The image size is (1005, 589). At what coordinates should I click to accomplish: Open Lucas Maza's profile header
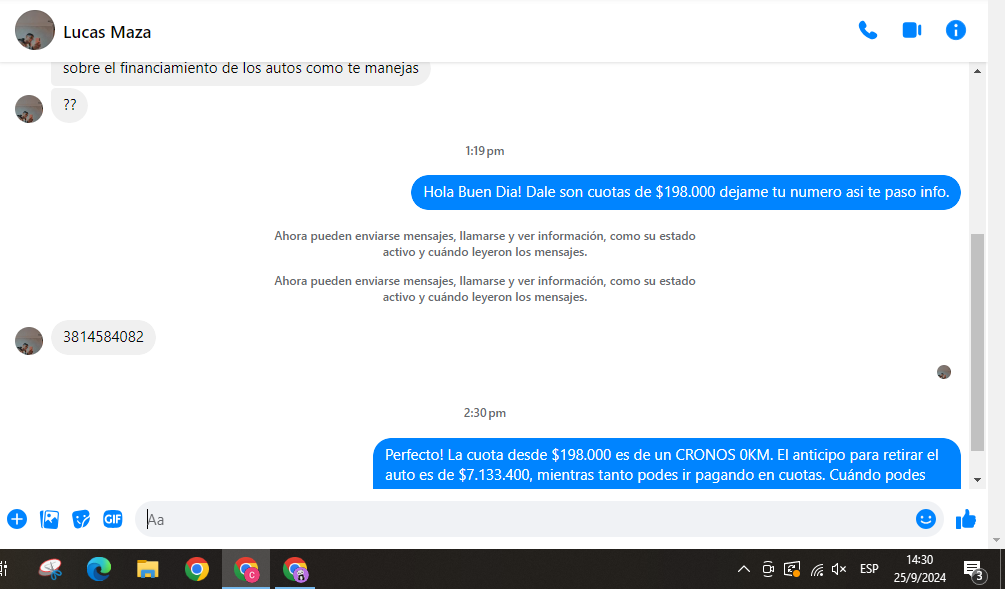[107, 32]
